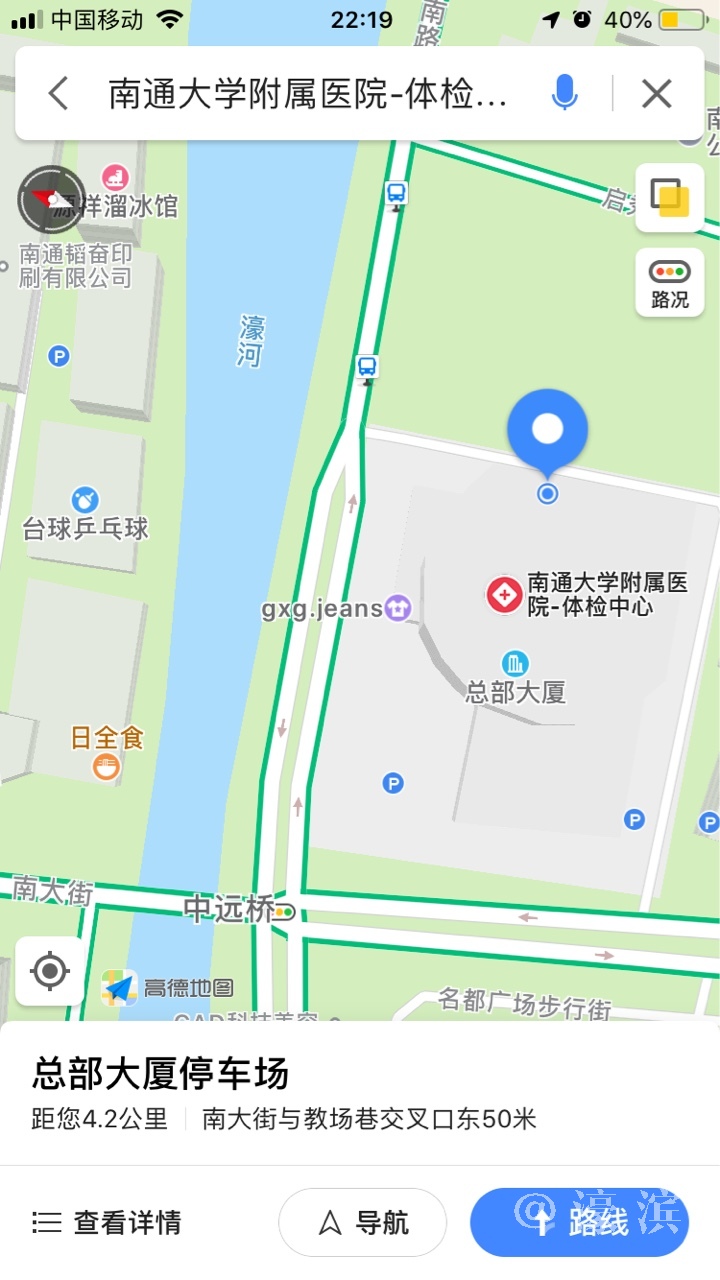Select the 台球乒乓球 map marker
Viewport: 720px width, 1280px height.
(86, 500)
